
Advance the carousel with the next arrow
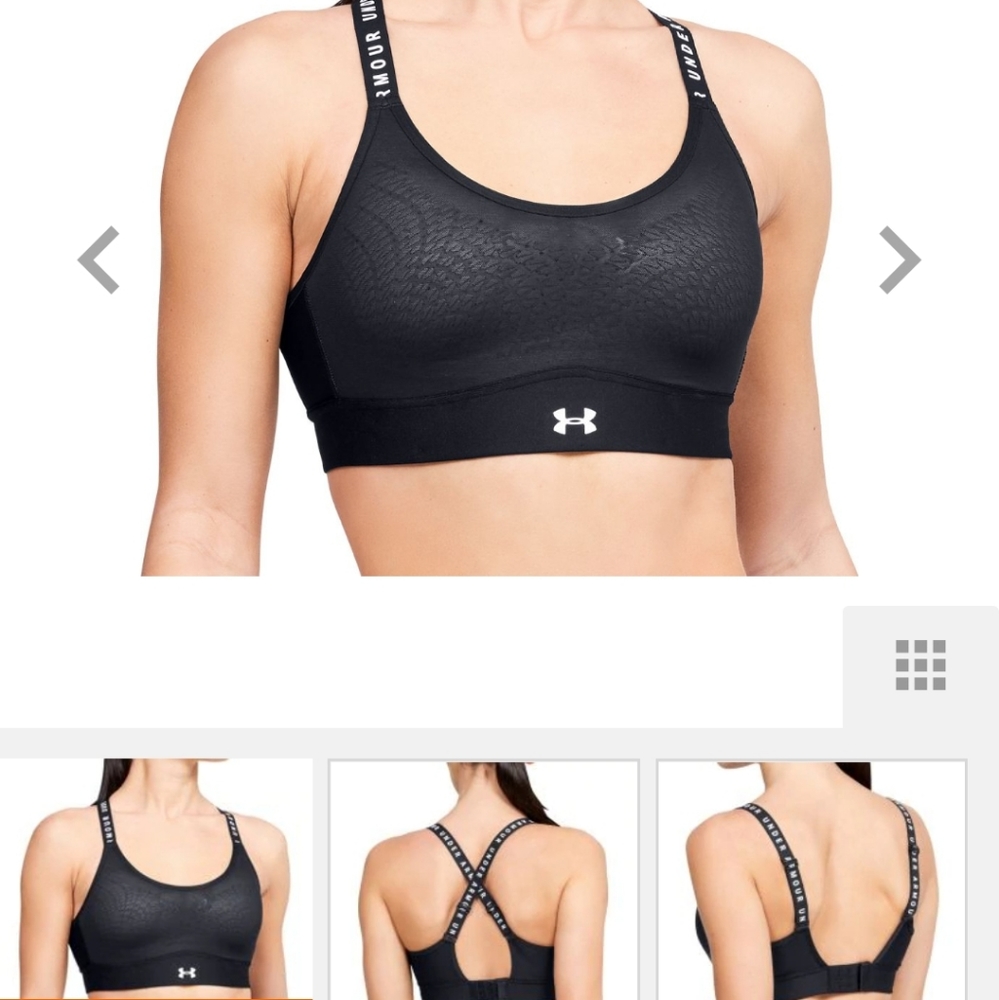(899, 259)
